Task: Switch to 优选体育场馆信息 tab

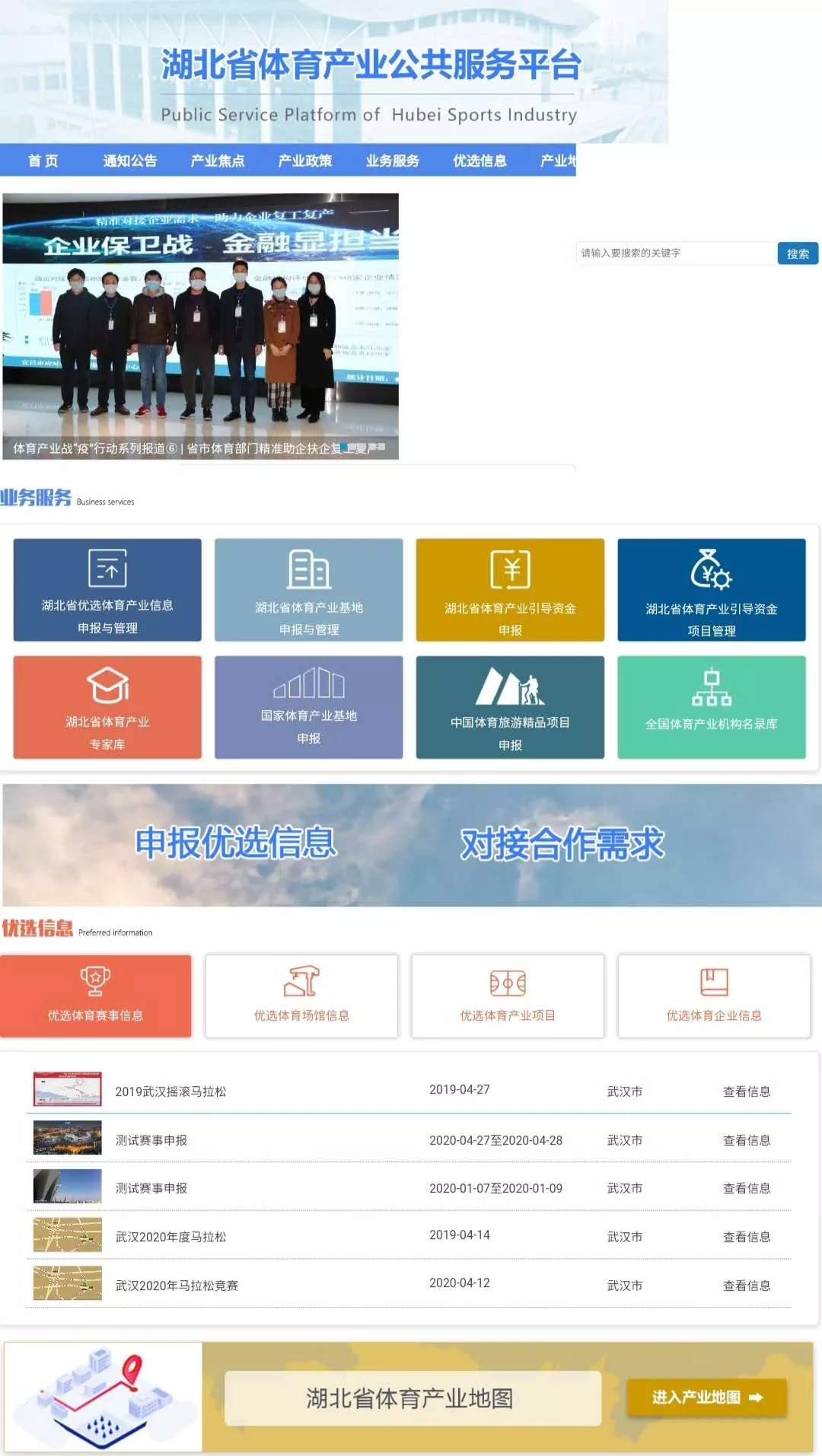Action: point(301,996)
